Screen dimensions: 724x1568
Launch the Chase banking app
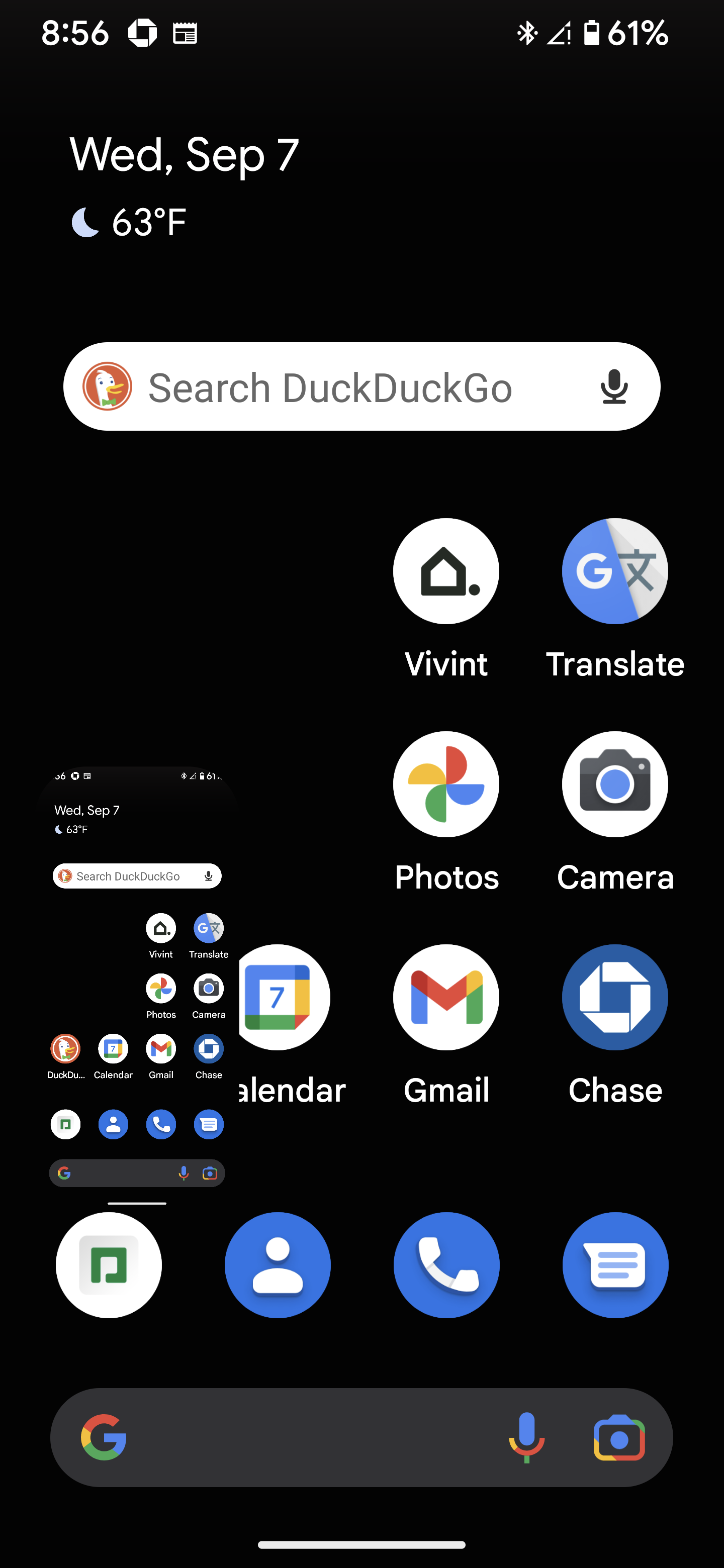614,997
